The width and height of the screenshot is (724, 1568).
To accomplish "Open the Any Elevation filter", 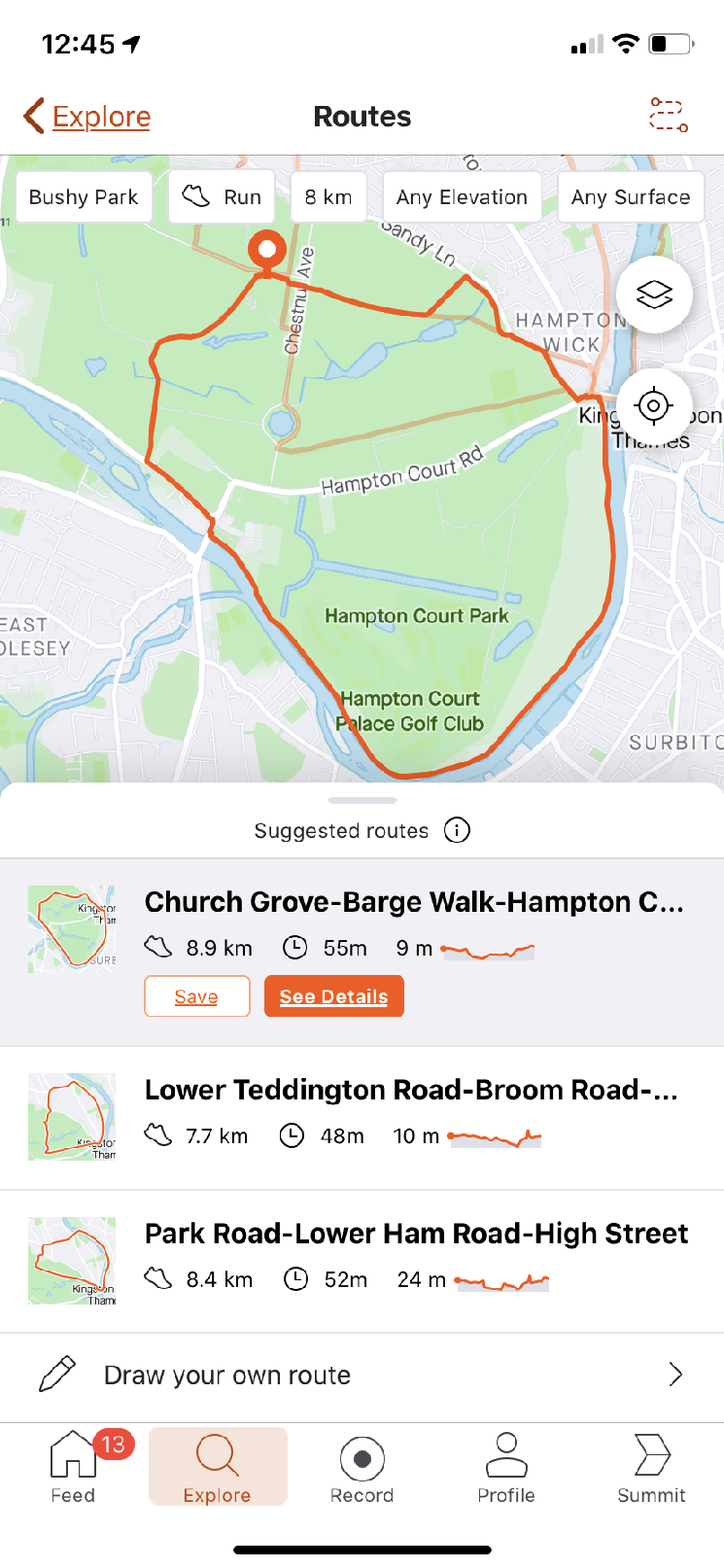I will click(x=462, y=197).
